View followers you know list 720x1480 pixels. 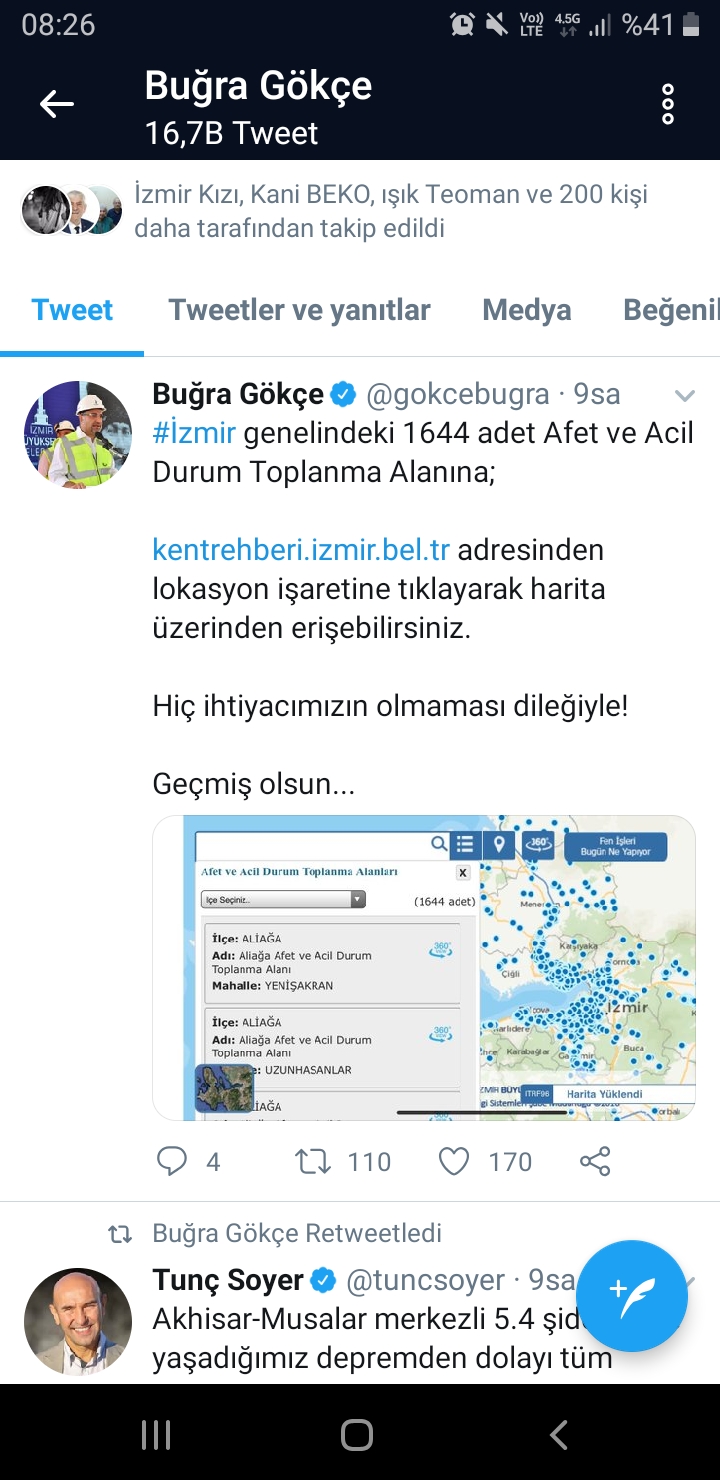pos(390,211)
